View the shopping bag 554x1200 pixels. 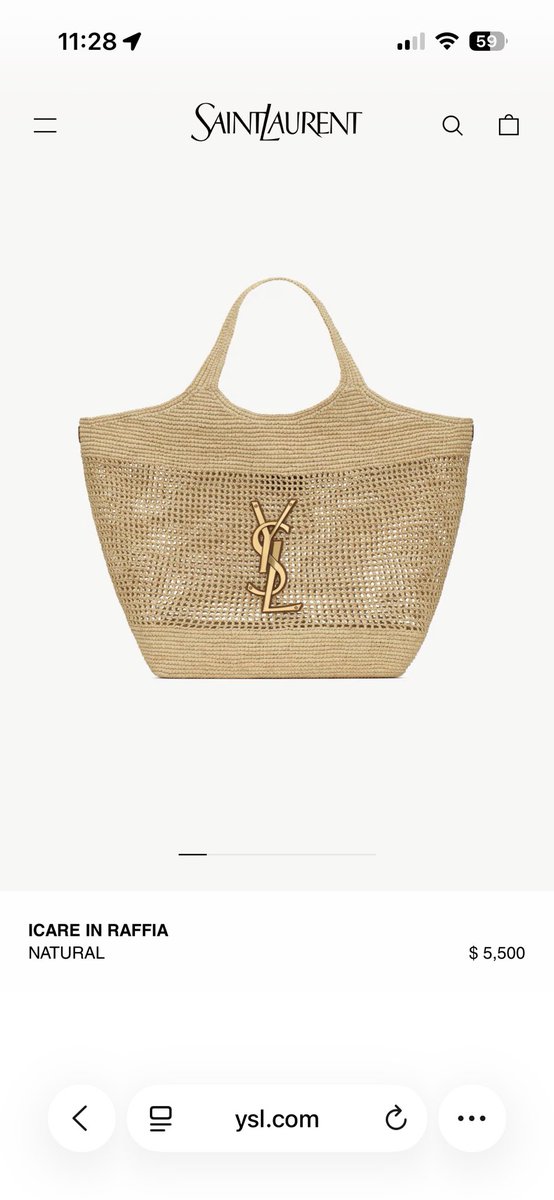pos(509,124)
